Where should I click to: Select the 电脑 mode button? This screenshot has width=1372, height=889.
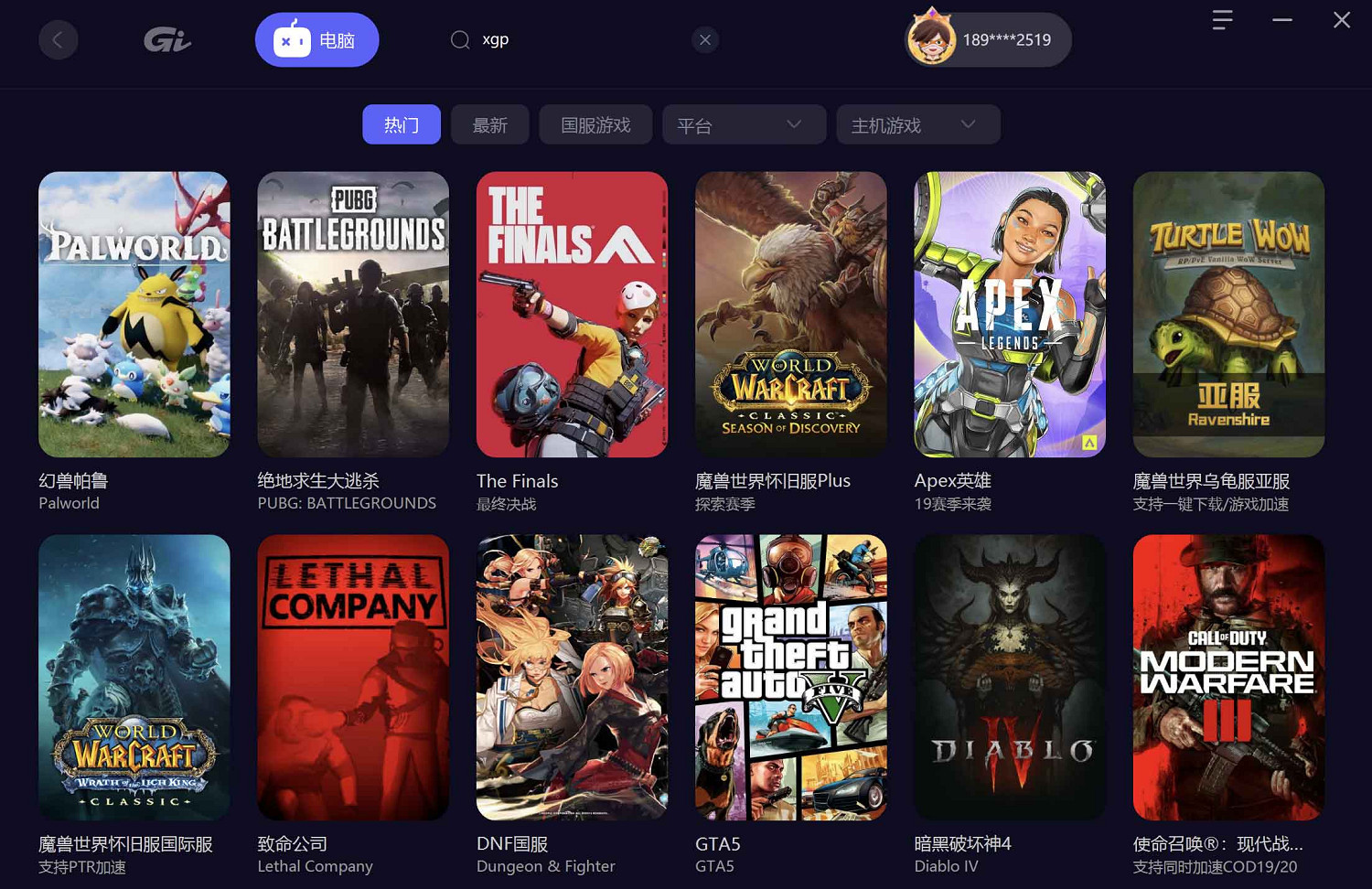point(316,40)
